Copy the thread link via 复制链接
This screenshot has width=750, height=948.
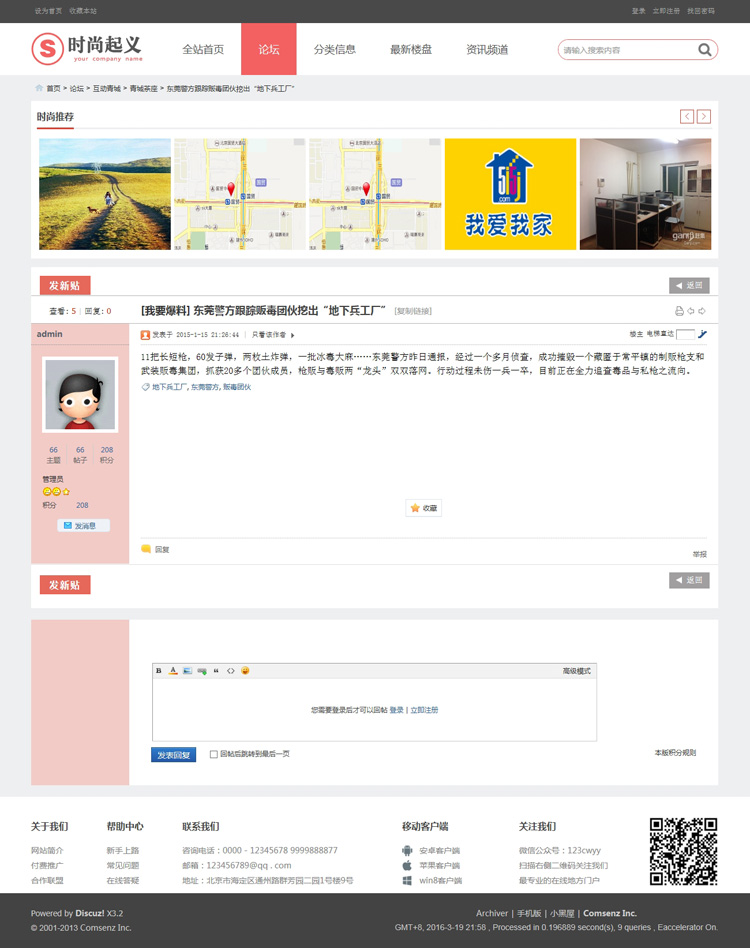[413, 311]
